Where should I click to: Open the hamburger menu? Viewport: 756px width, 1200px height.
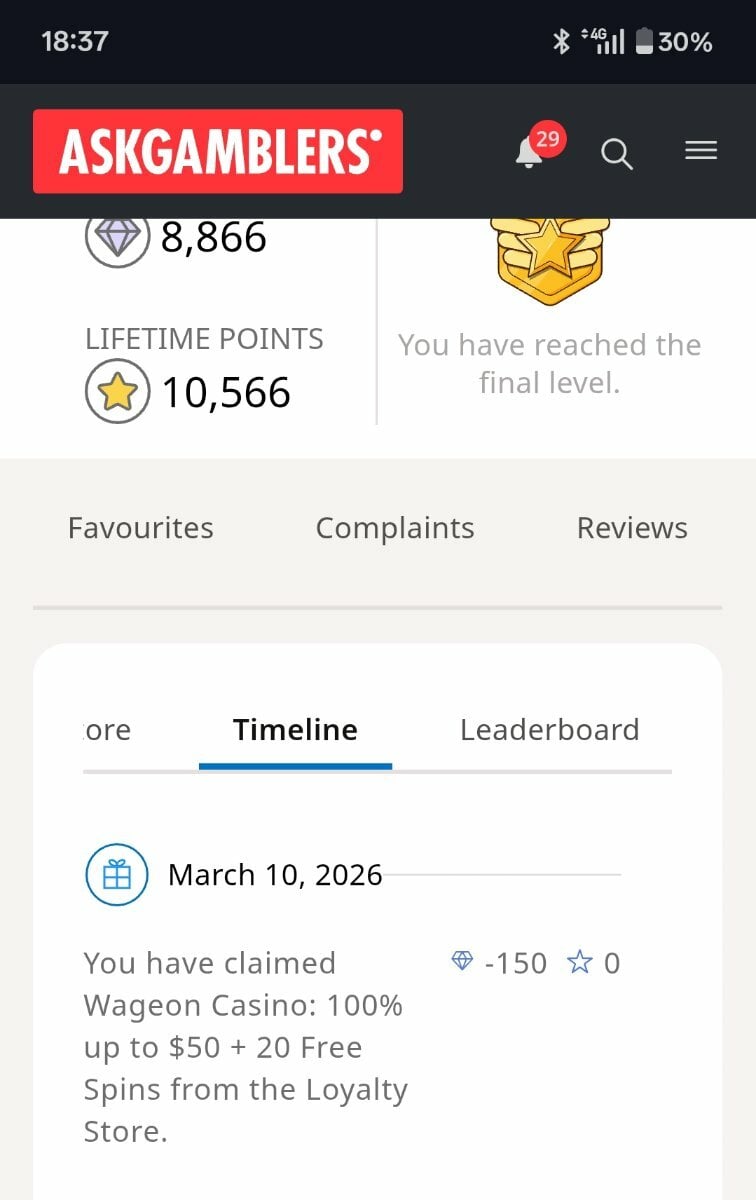[700, 151]
